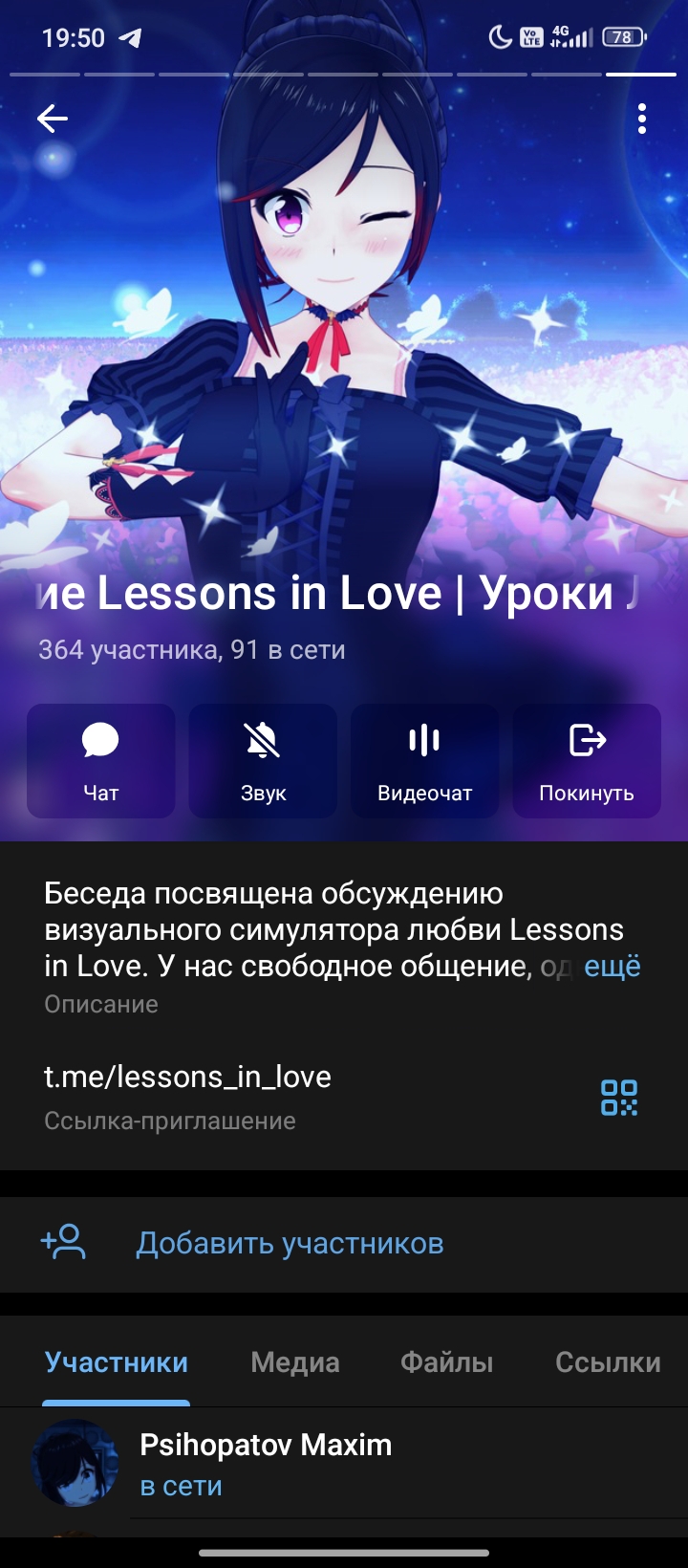This screenshot has width=688, height=1568.
Task: Toggle notifications with the Звук button
Action: pos(263,761)
